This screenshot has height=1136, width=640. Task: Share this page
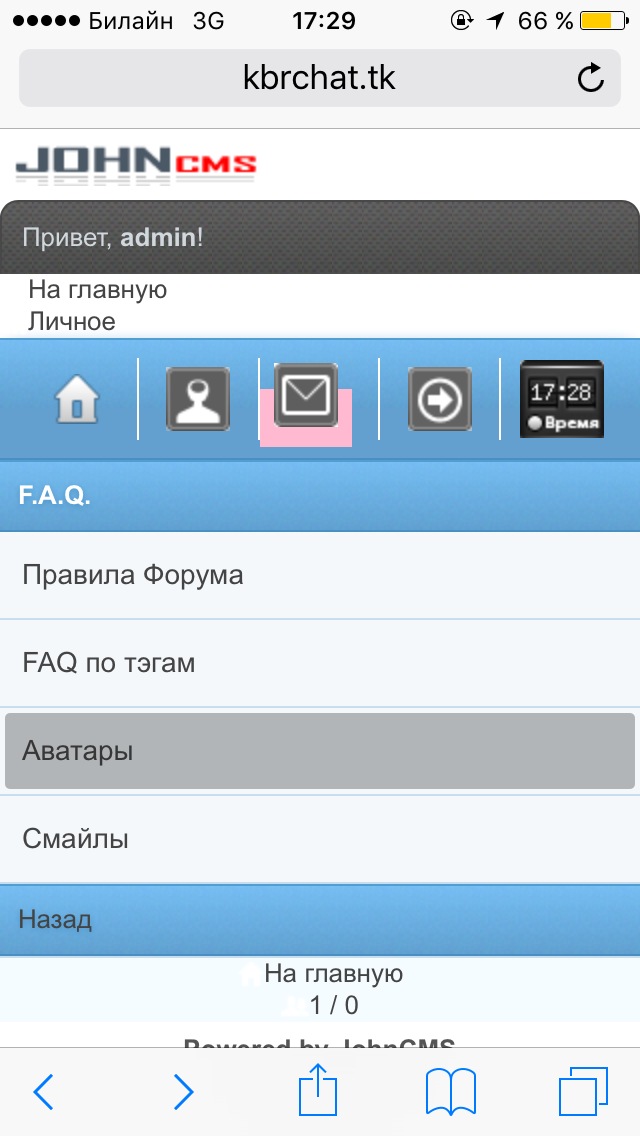point(318,1090)
